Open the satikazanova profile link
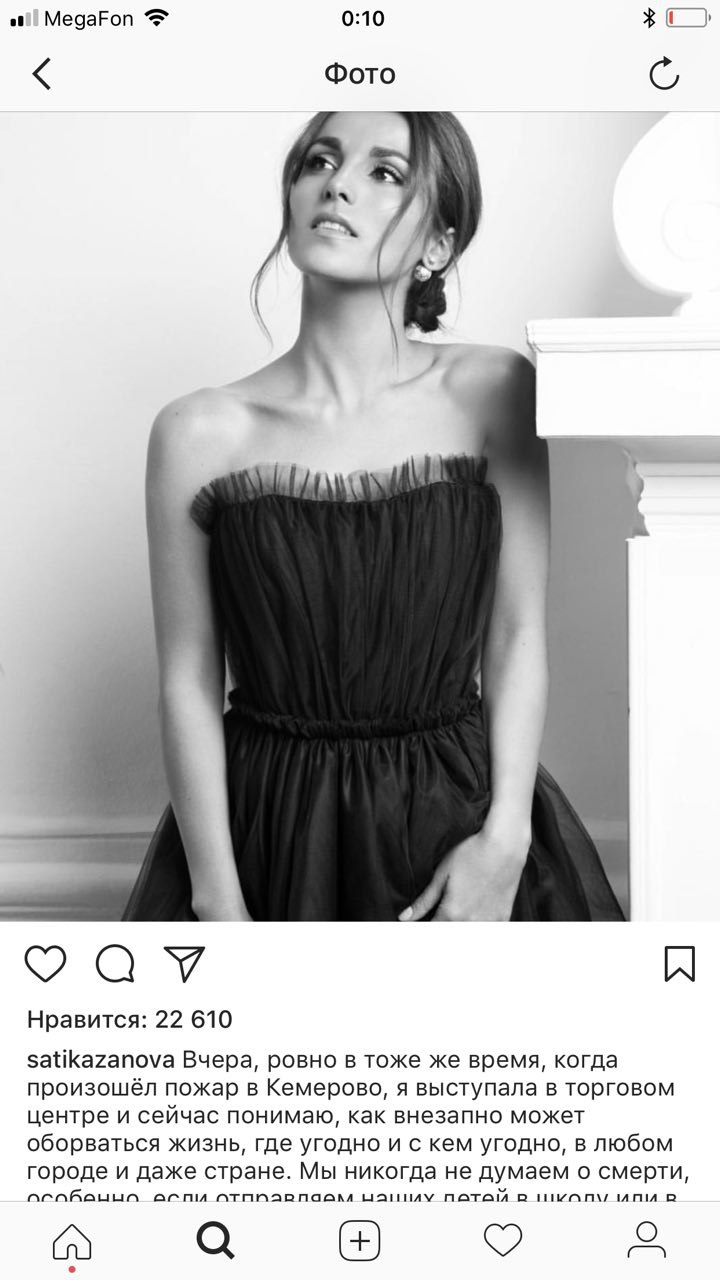The height and width of the screenshot is (1280, 720). click(x=102, y=1060)
